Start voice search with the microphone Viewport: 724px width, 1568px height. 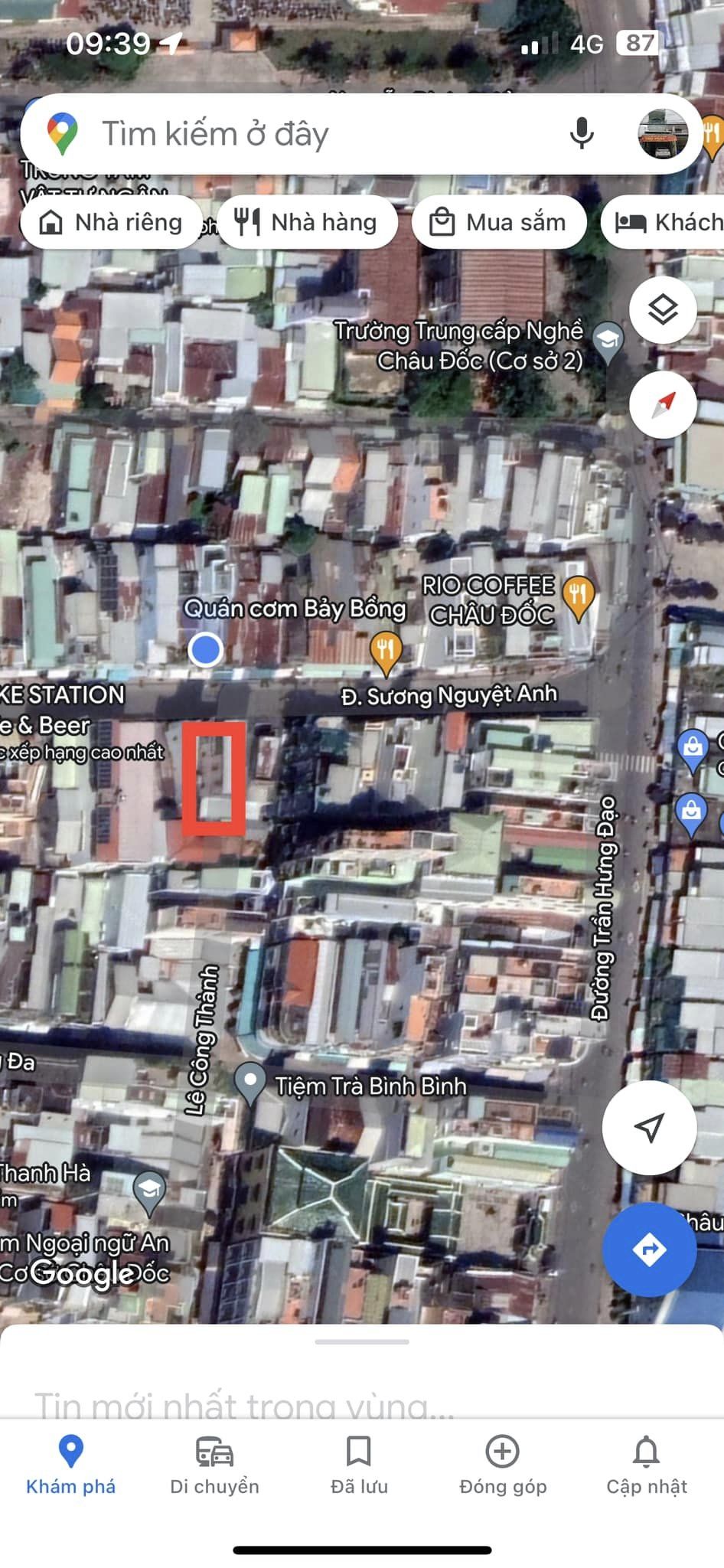click(582, 134)
